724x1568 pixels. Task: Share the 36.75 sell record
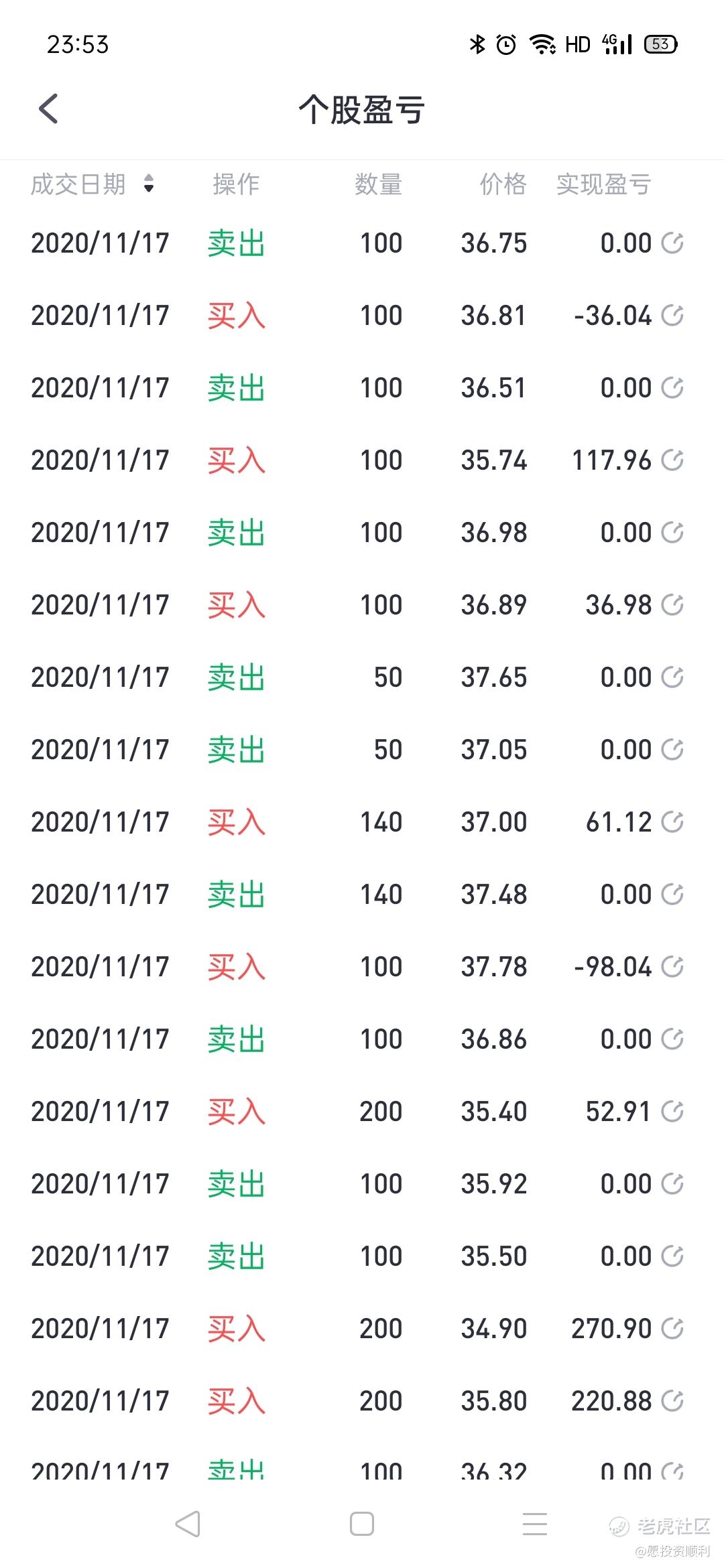(672, 243)
